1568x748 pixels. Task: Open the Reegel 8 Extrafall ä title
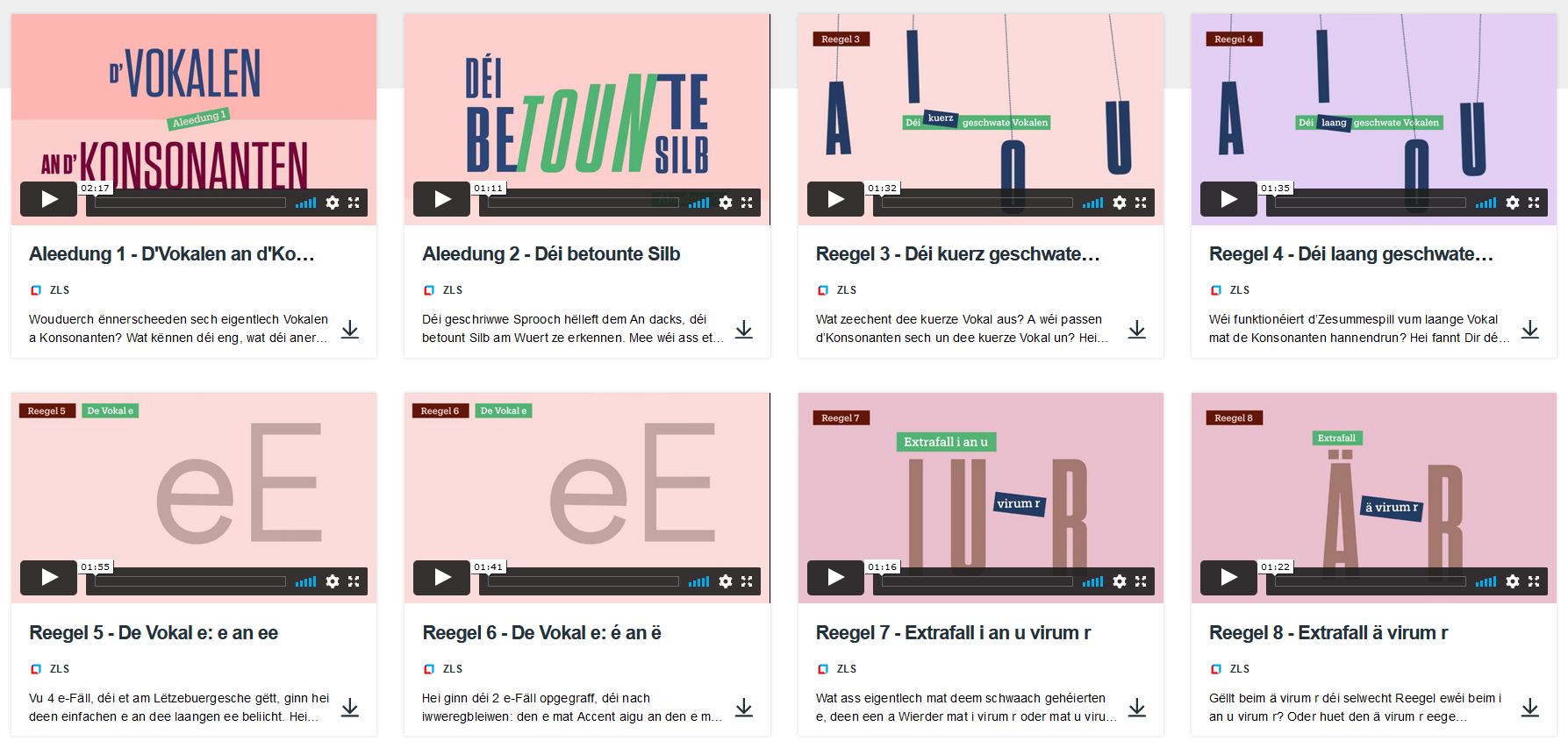pyautogui.click(x=1328, y=633)
